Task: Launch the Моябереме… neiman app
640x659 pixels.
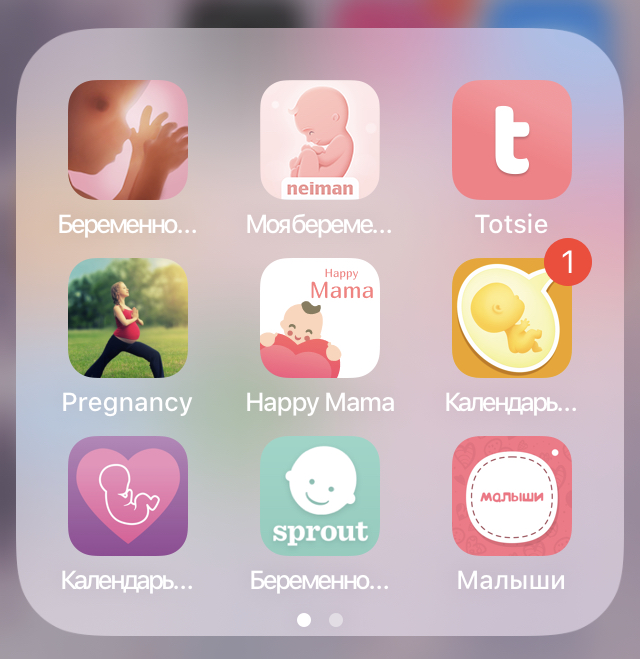Action: pos(320,140)
